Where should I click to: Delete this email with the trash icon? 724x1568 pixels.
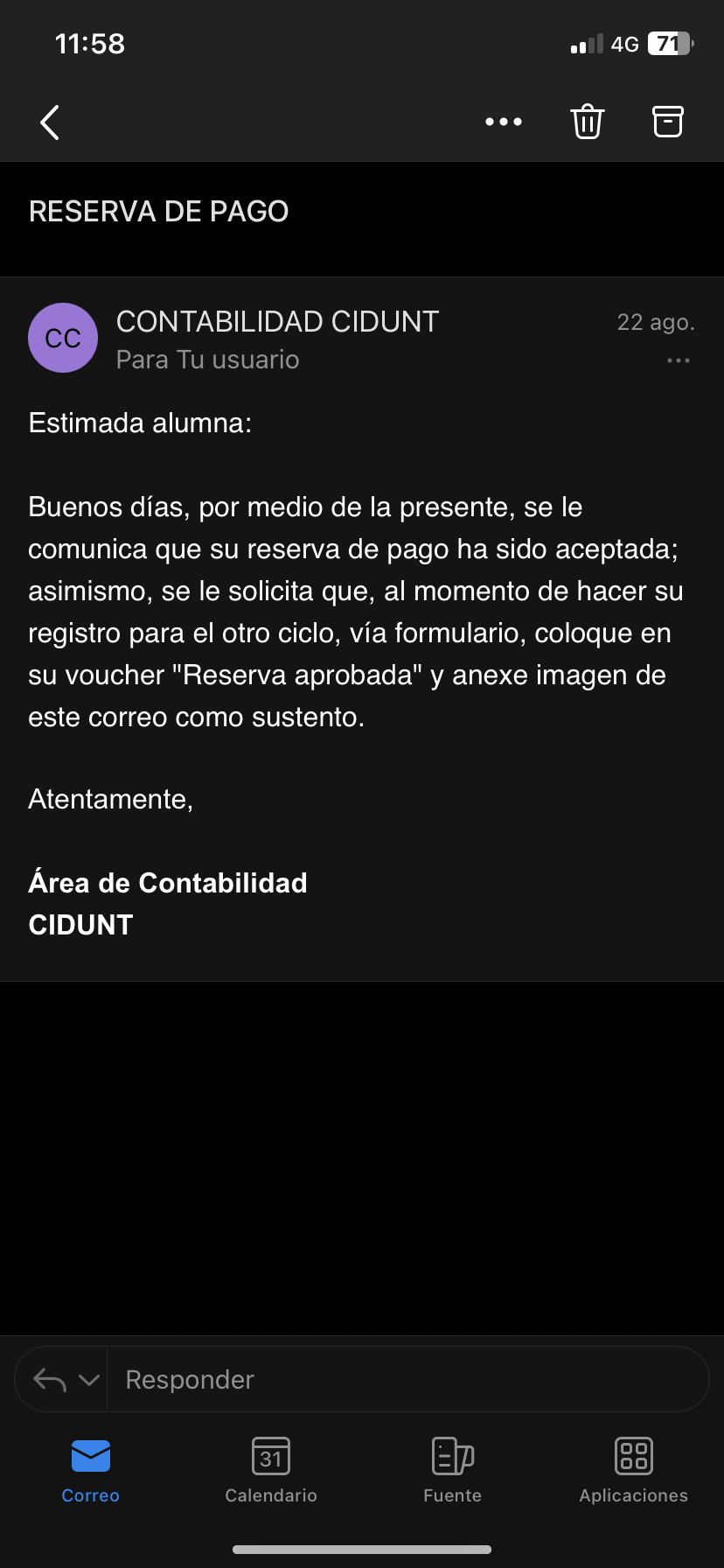point(588,122)
